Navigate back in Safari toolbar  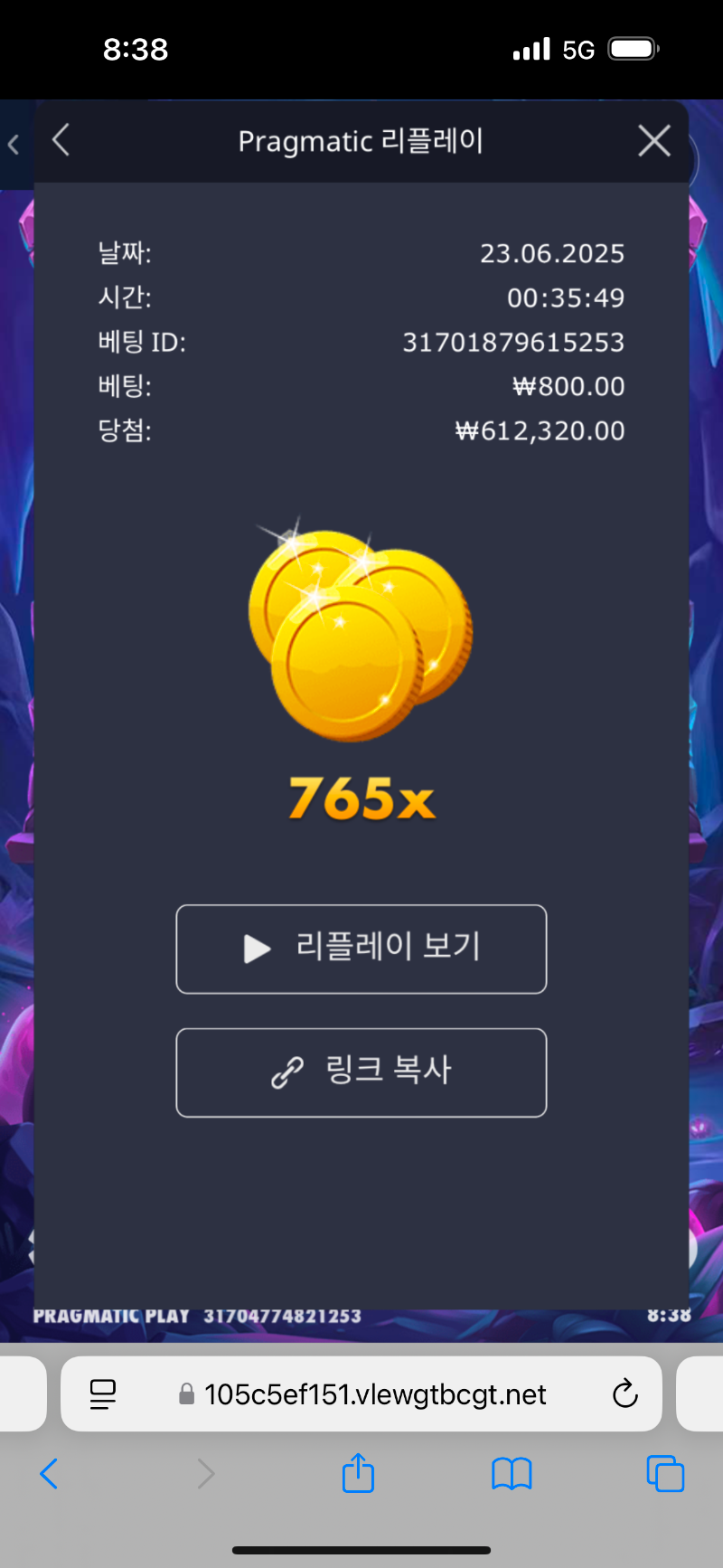click(50, 1473)
